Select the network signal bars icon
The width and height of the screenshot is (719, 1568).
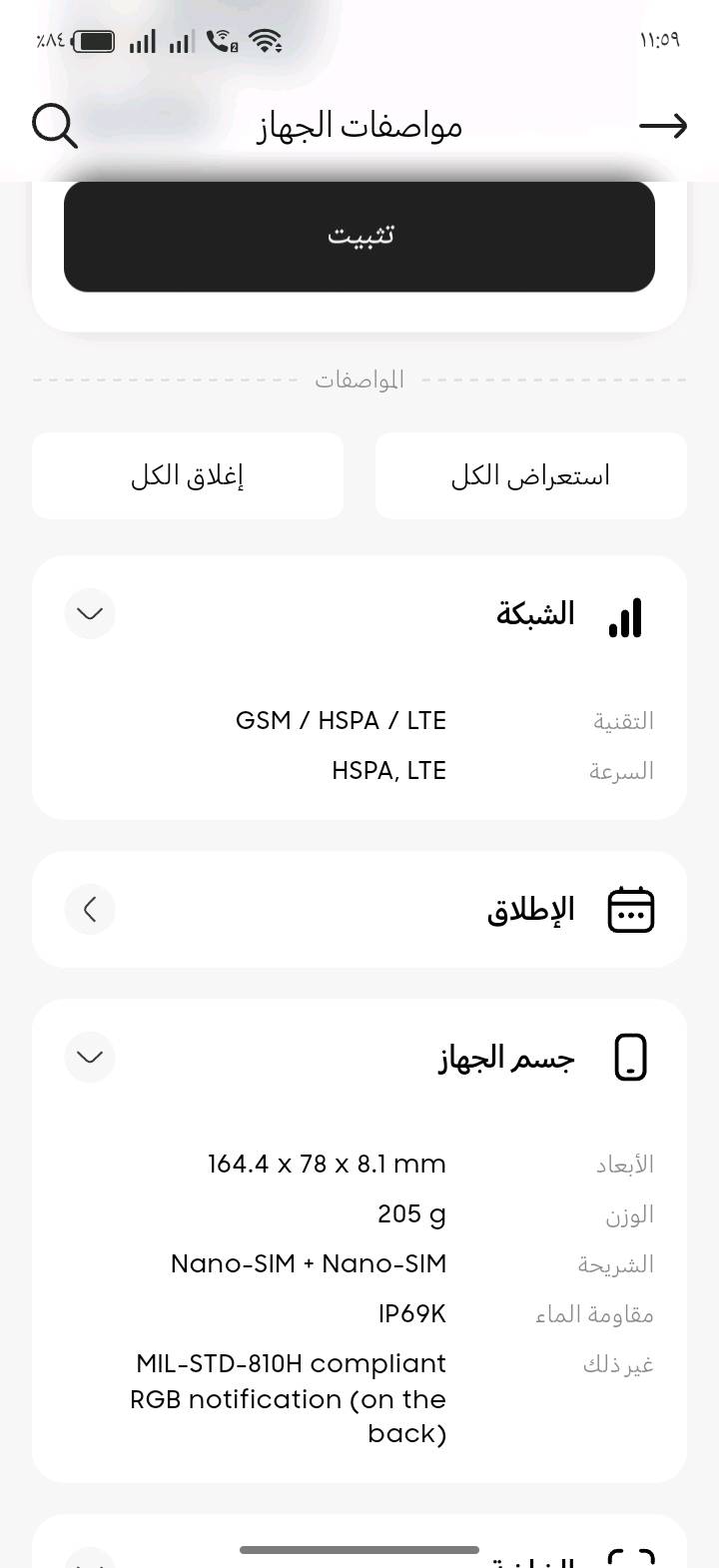(626, 616)
